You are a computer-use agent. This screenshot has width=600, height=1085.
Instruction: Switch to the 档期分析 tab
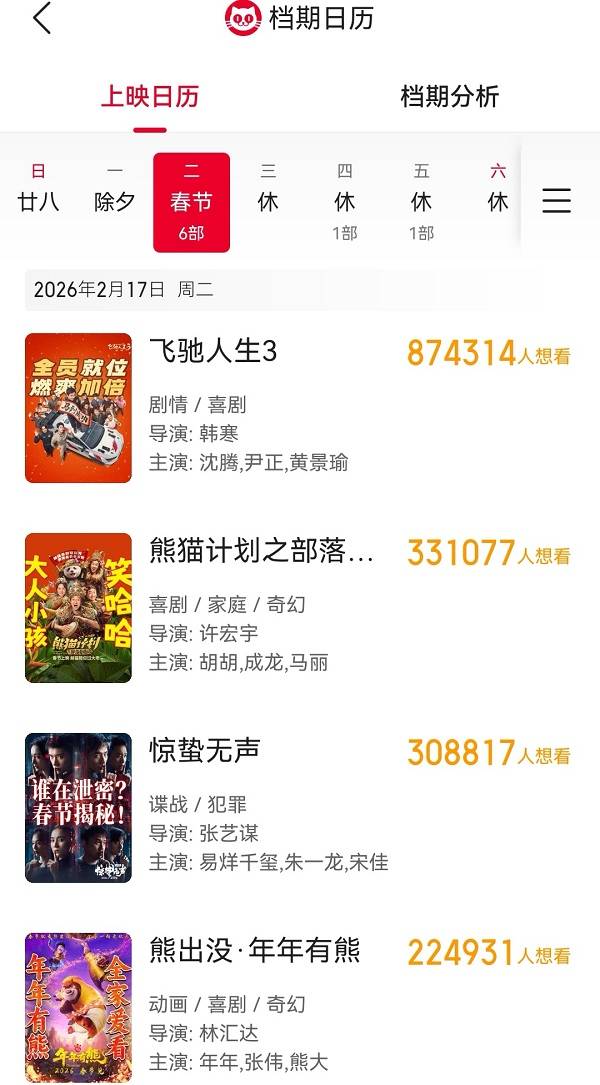click(x=449, y=97)
